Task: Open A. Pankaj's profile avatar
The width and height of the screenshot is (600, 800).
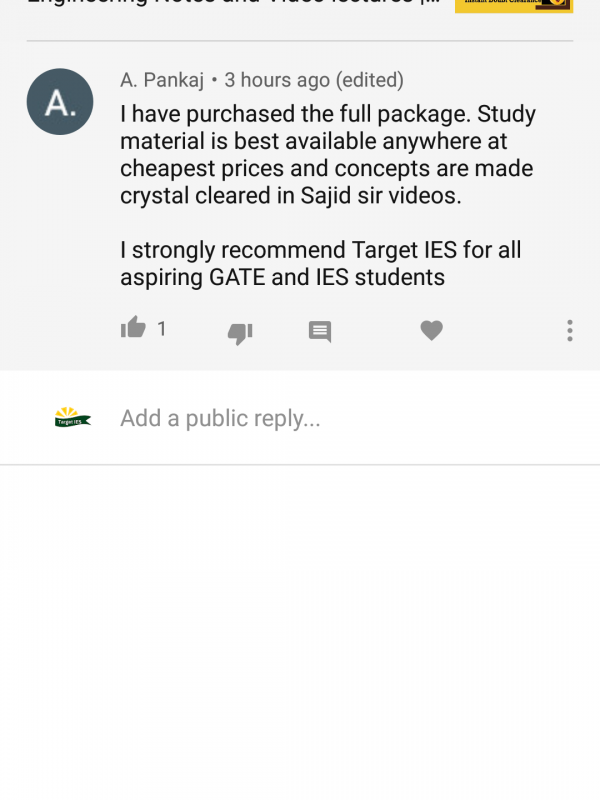Action: (60, 102)
